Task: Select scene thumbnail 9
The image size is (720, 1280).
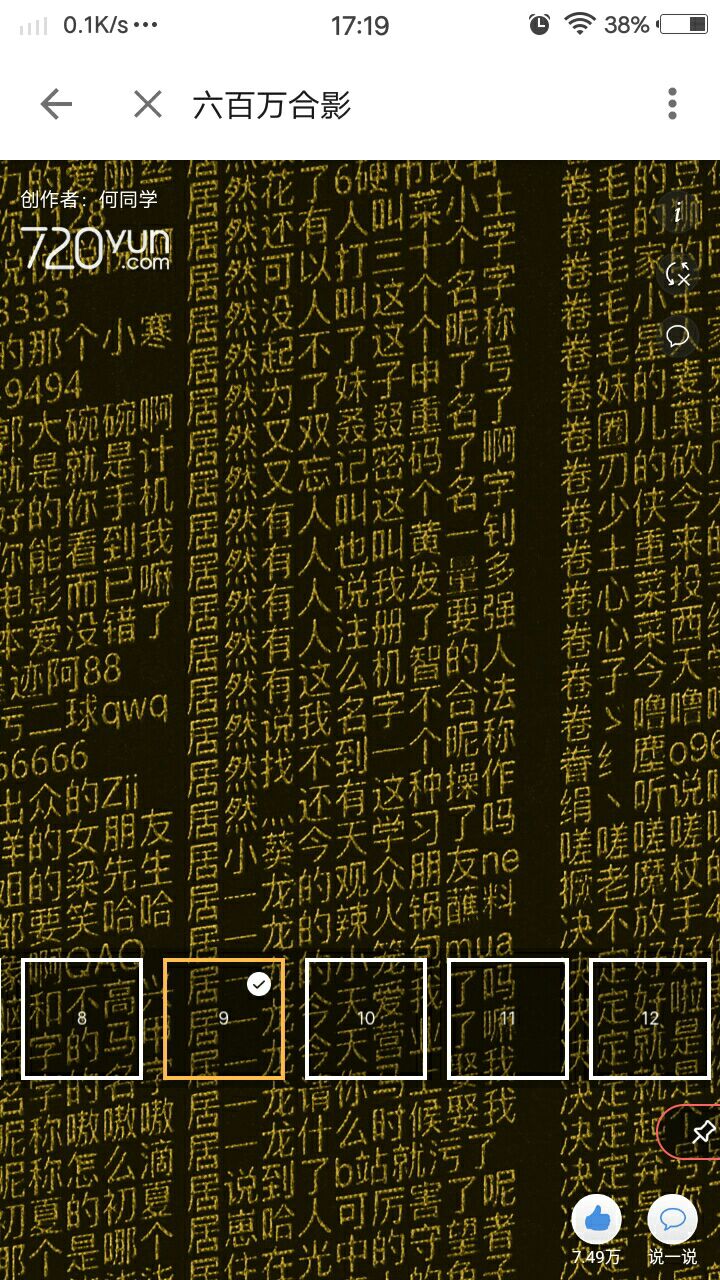Action: (224, 1018)
